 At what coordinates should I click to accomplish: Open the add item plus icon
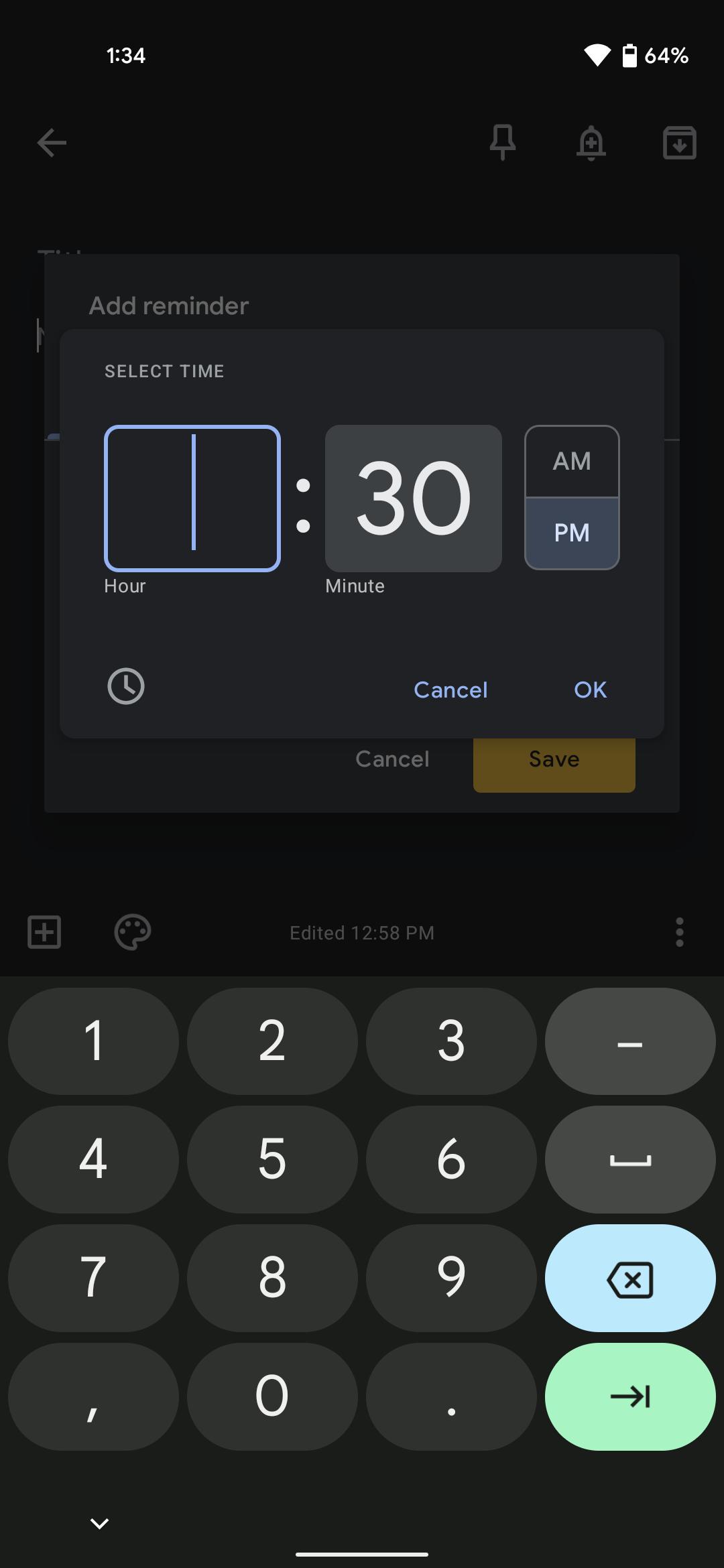click(x=43, y=932)
